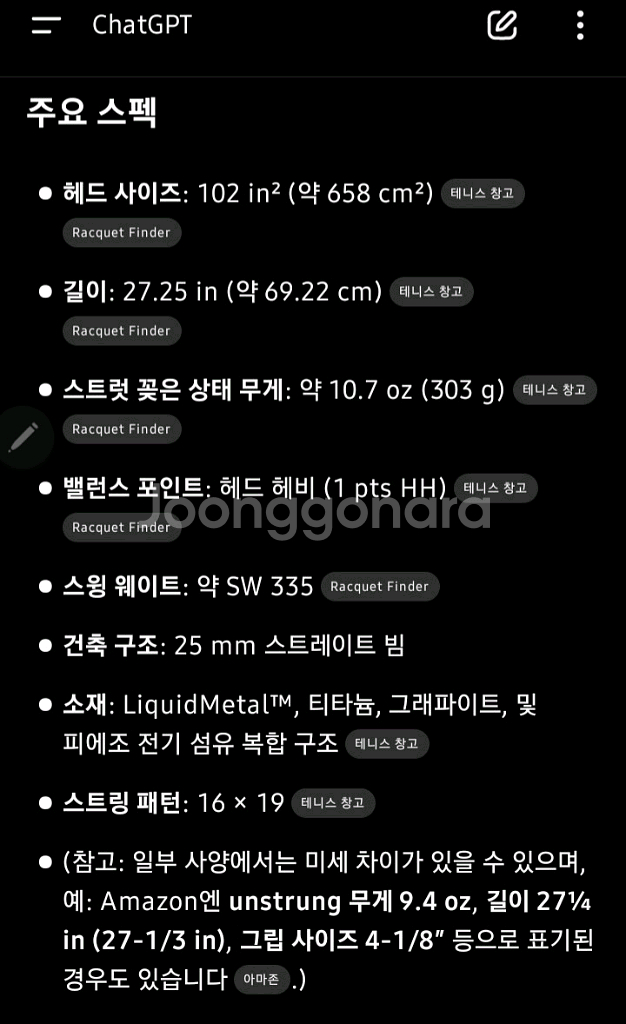Open 테니스 창고 source for 밸런스 포인트
The width and height of the screenshot is (626, 1024).
496,488
